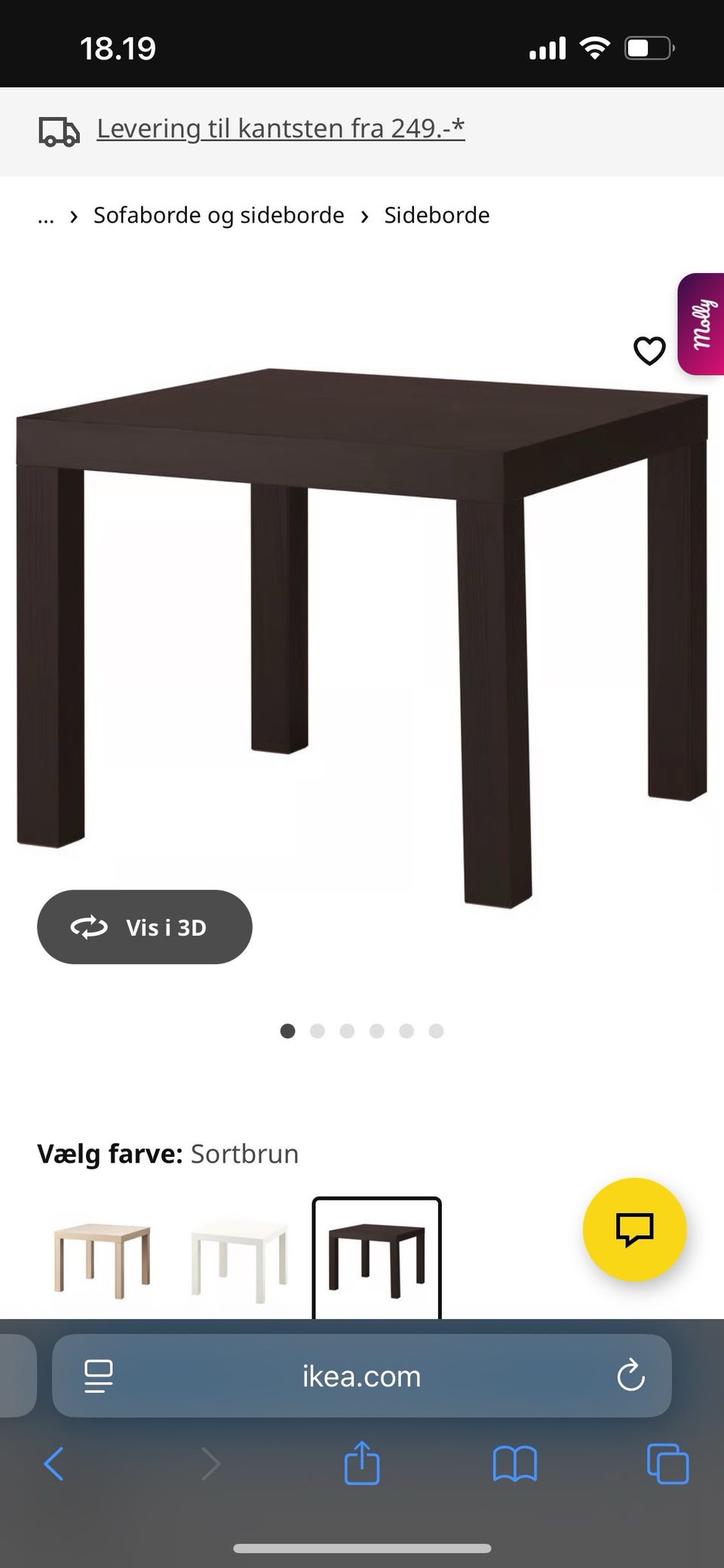724x1568 pixels.
Task: Go to Sofaborde og sideborde category
Action: pos(219,216)
